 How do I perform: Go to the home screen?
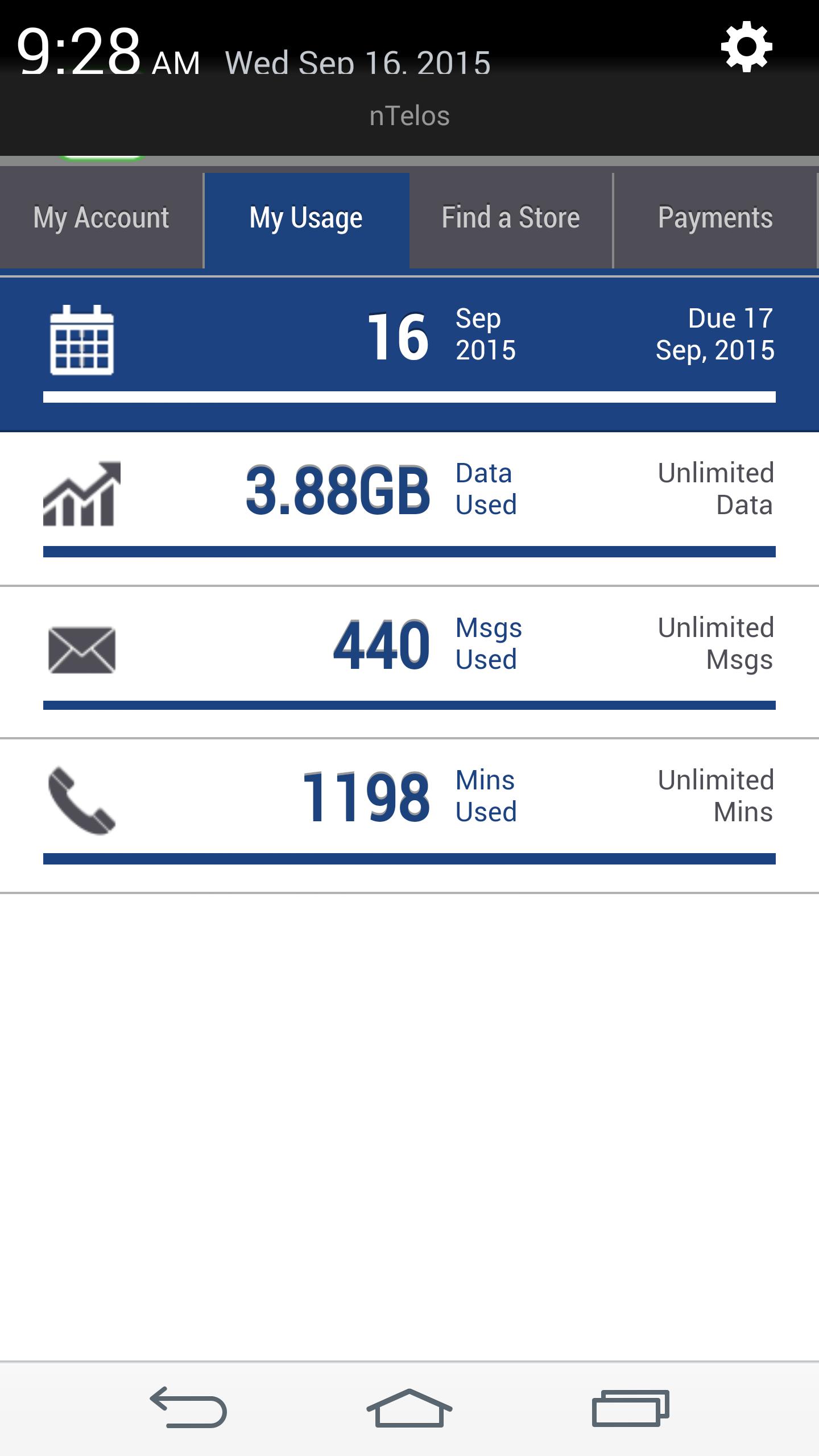(x=409, y=1408)
